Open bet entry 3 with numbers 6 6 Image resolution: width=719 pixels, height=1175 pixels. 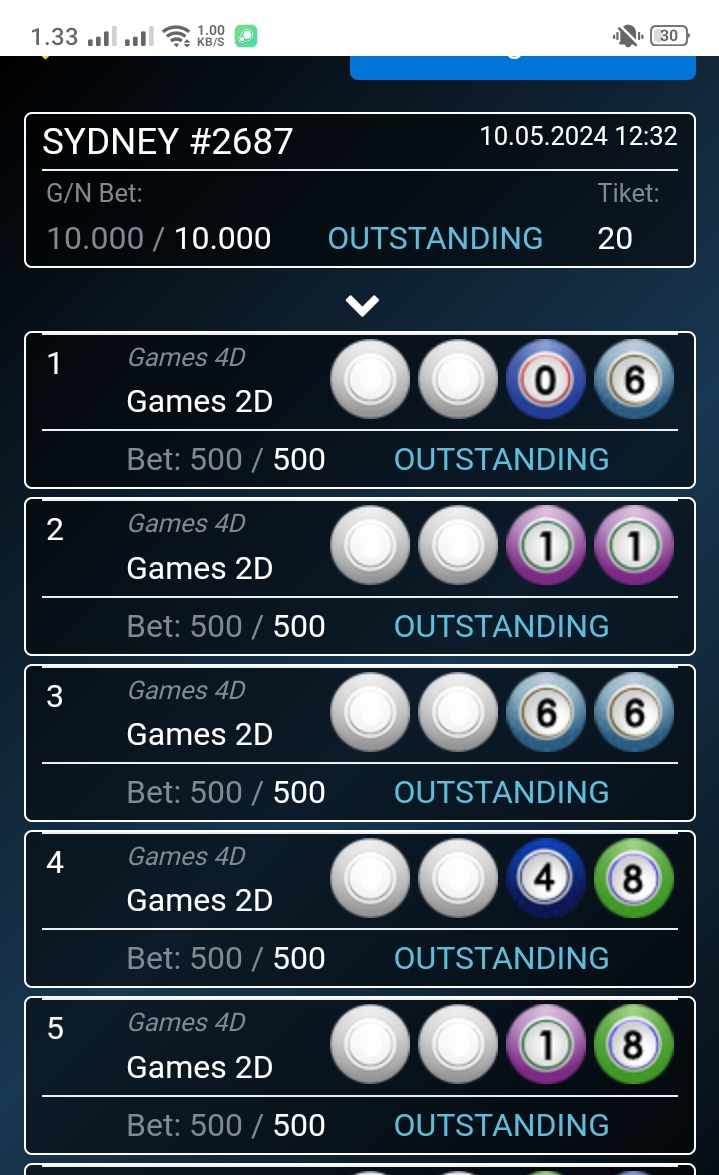359,742
